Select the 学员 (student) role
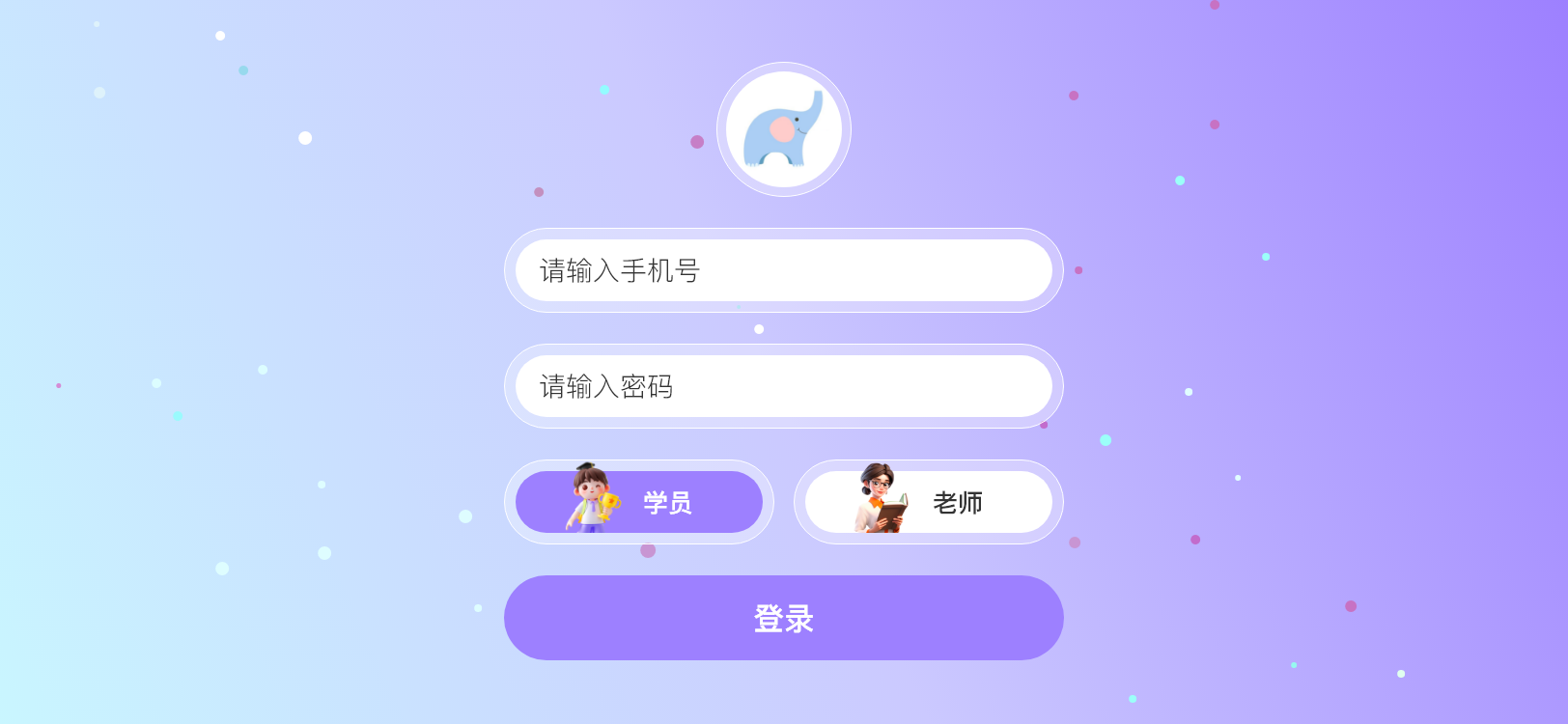The image size is (1568, 724). [639, 502]
